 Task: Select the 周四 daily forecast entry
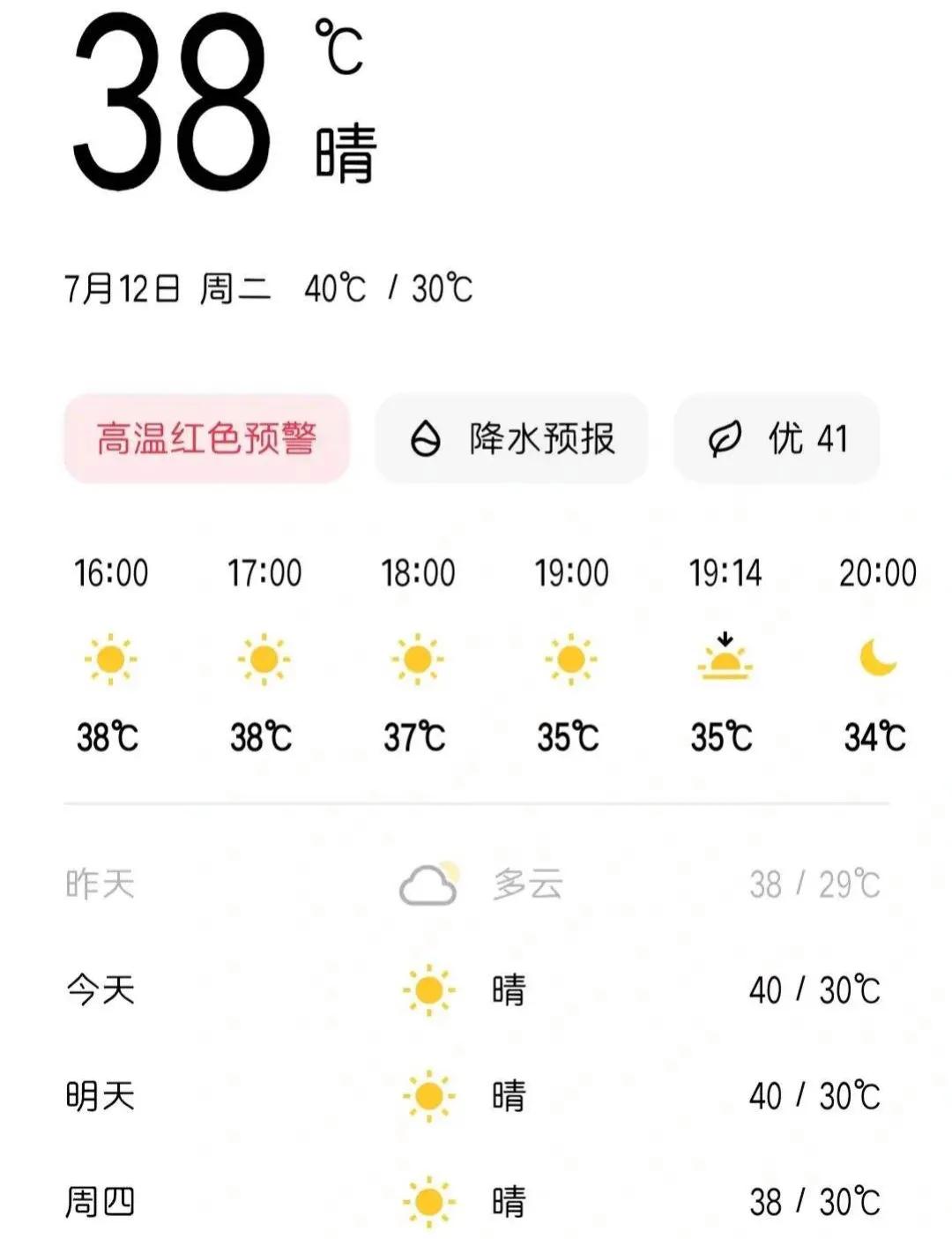476,1199
